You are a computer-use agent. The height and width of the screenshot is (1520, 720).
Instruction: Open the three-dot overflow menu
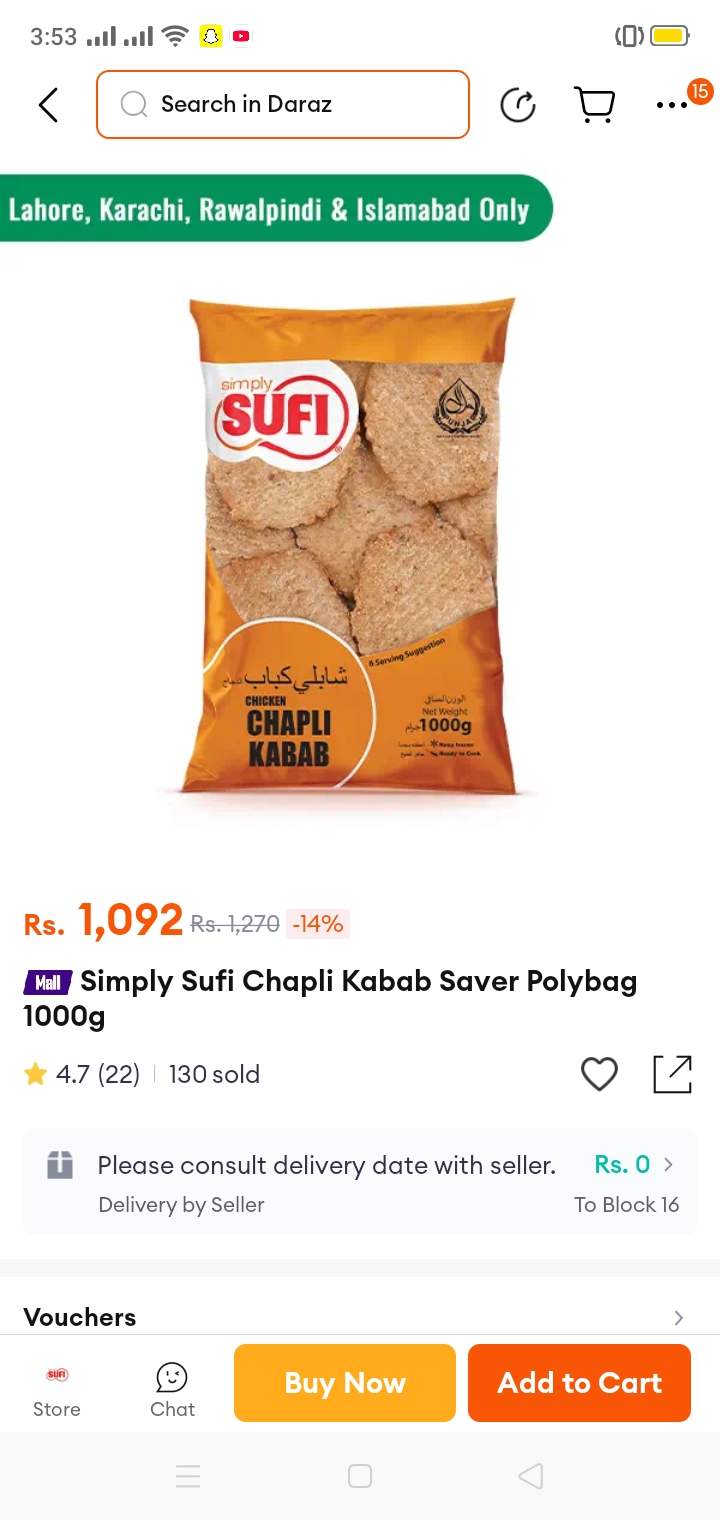tap(672, 104)
